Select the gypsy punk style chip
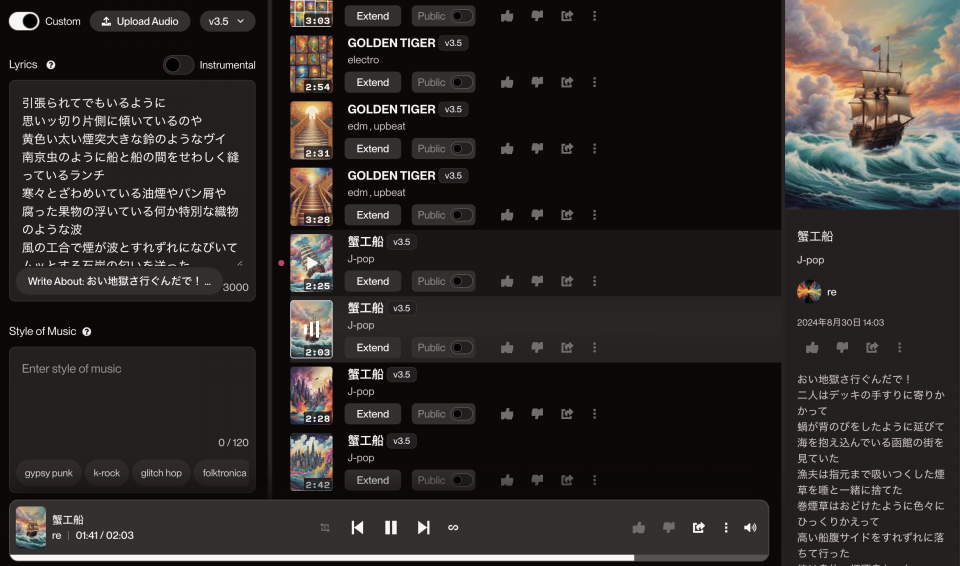Viewport: 960px width, 566px height. [x=49, y=473]
